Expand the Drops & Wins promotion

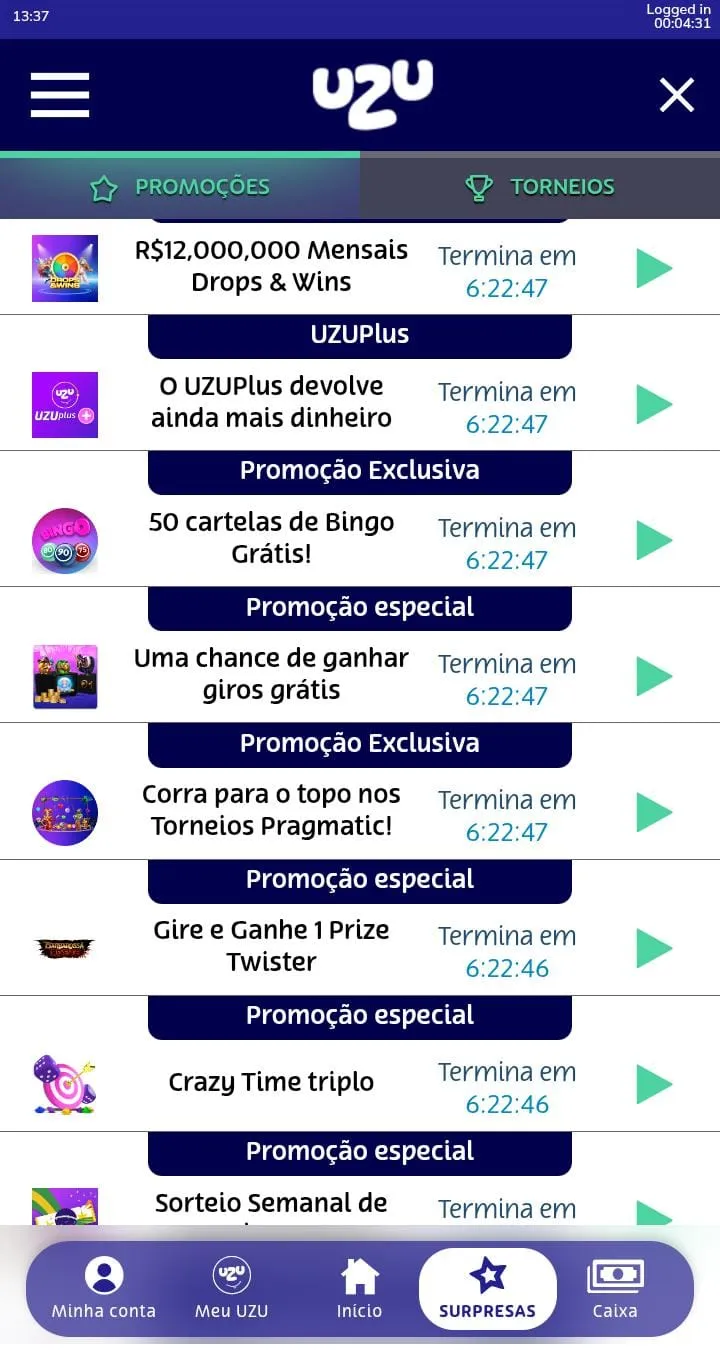pyautogui.click(x=655, y=267)
